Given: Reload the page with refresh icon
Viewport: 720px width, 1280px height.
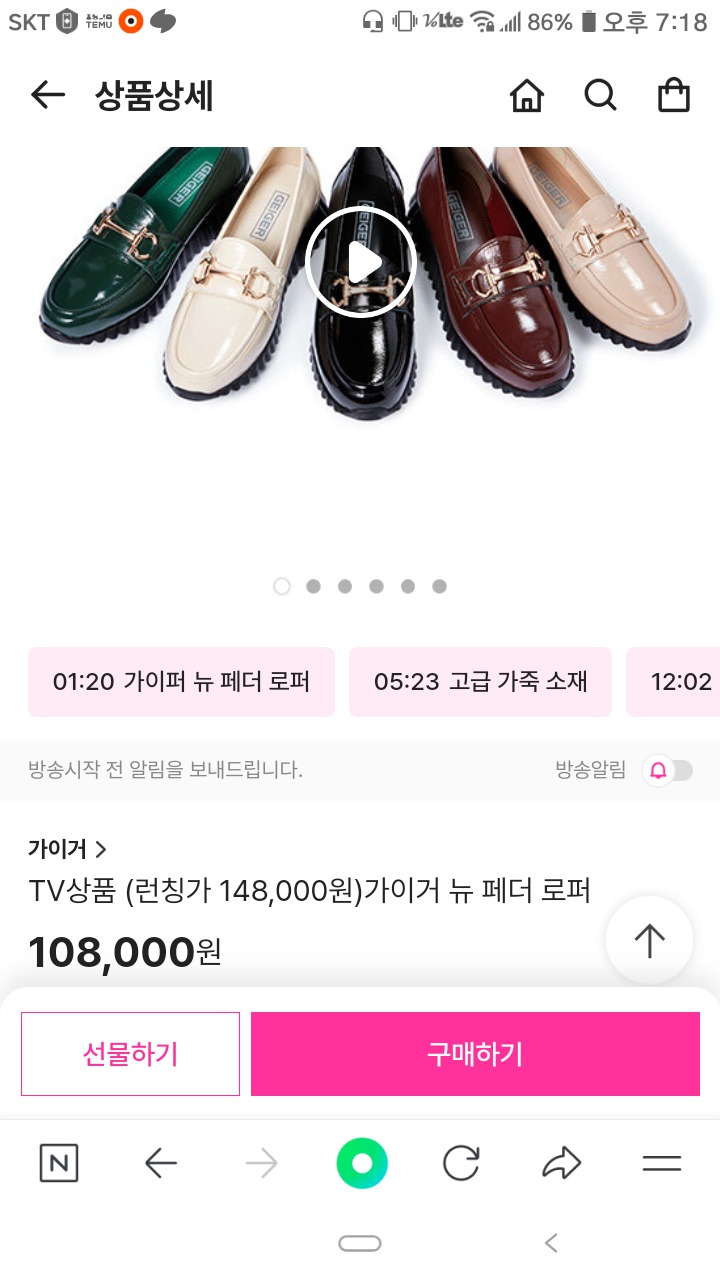Looking at the screenshot, I should coord(461,1163).
